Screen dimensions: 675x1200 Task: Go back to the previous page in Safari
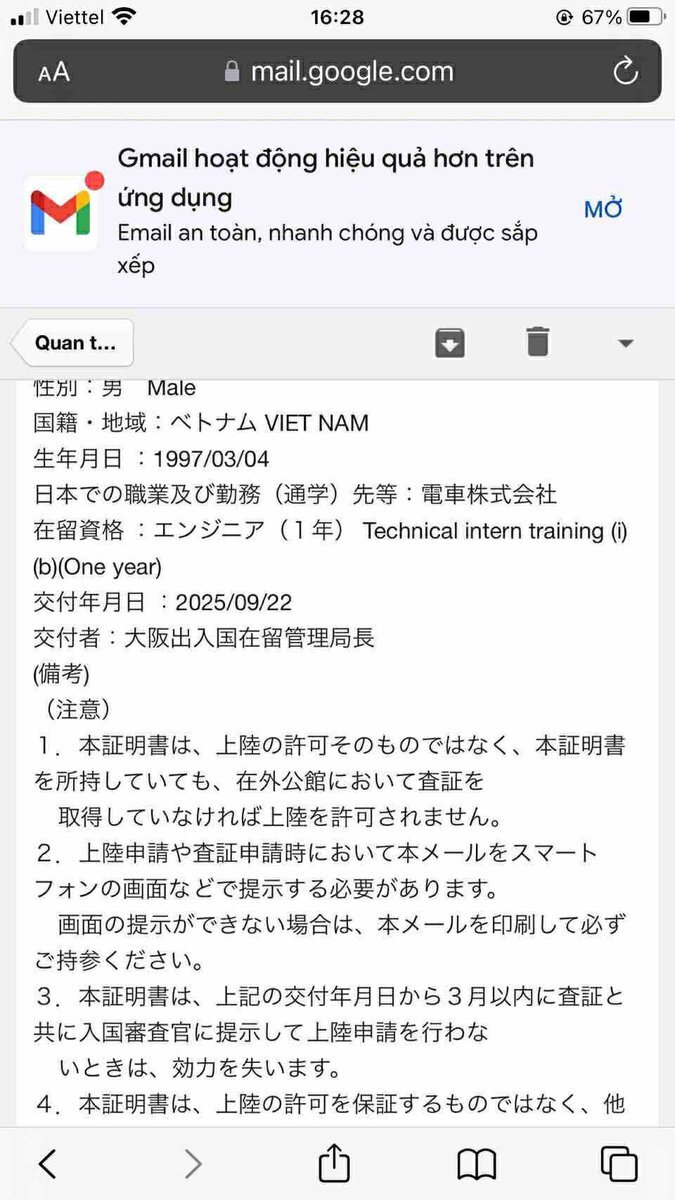[x=48, y=1163]
